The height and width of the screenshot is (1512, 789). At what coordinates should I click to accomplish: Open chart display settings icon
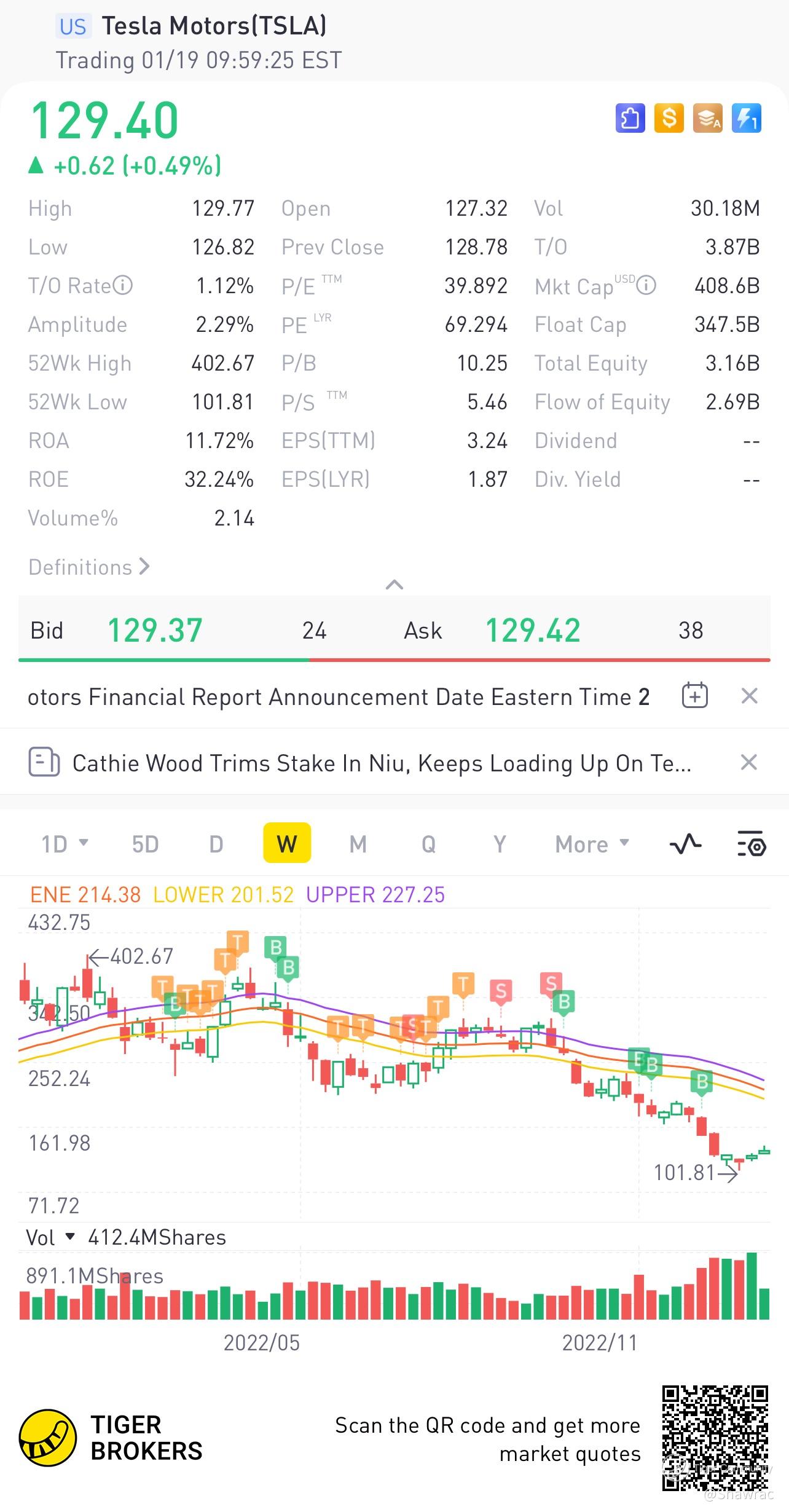pyautogui.click(x=751, y=844)
